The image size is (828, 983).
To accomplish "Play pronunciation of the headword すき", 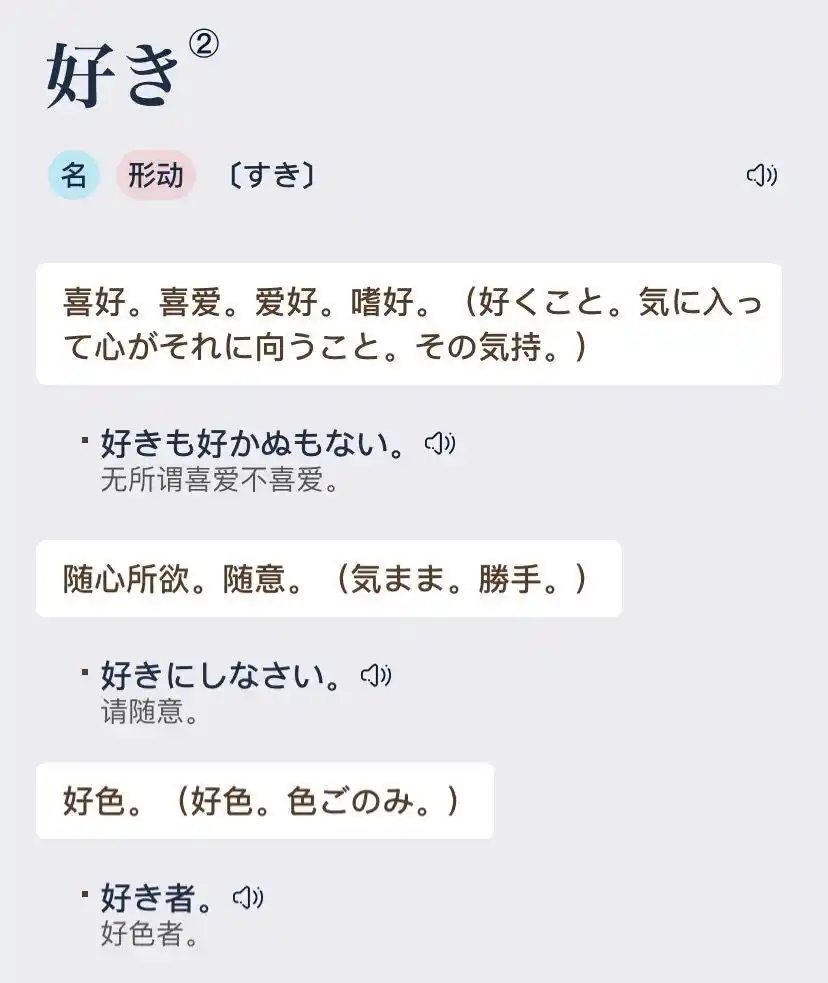I will (x=761, y=176).
